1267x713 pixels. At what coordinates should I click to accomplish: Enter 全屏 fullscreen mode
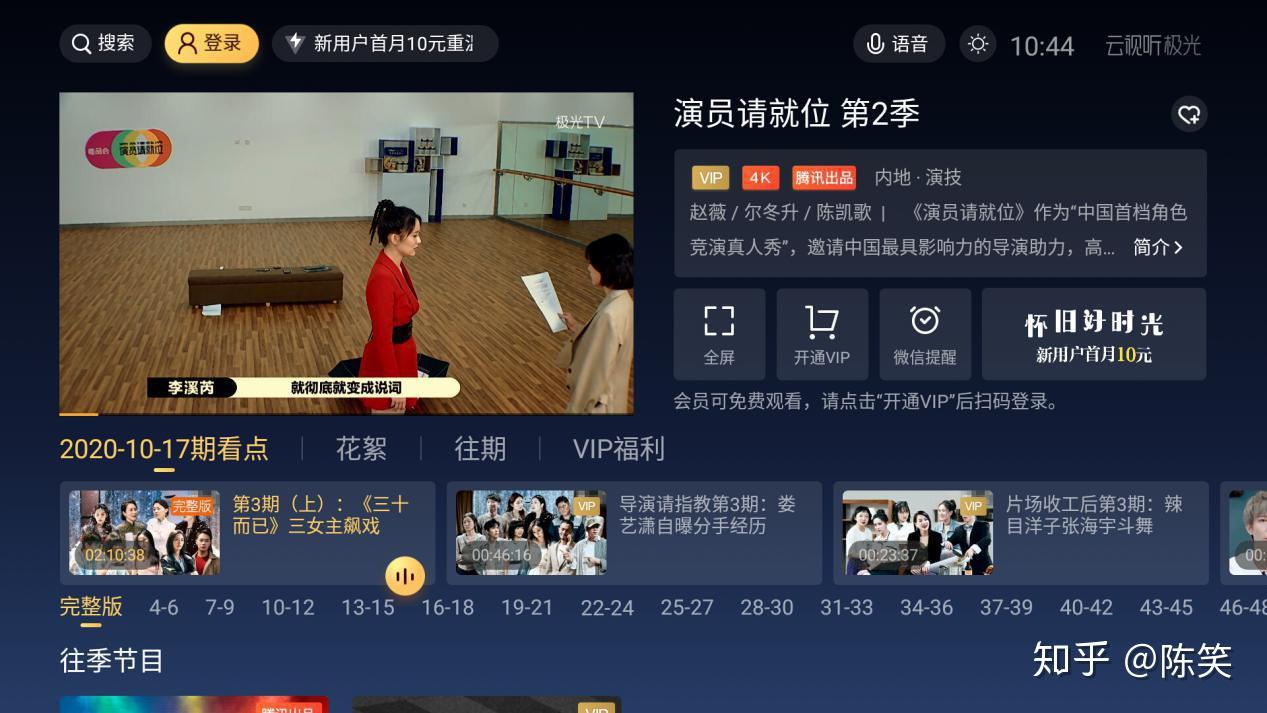pos(719,334)
